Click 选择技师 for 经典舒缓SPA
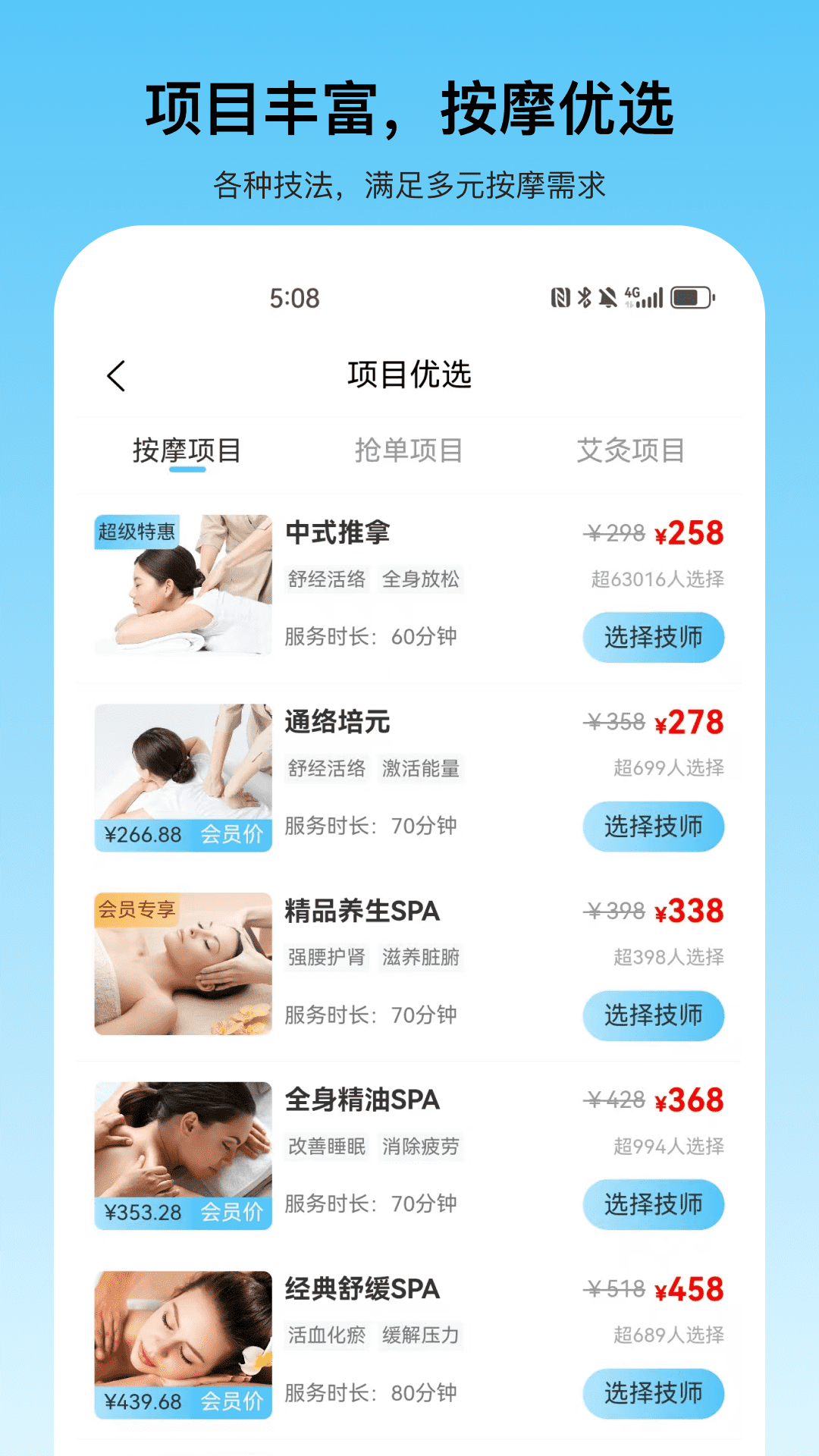The image size is (819, 1456). pos(654,1394)
